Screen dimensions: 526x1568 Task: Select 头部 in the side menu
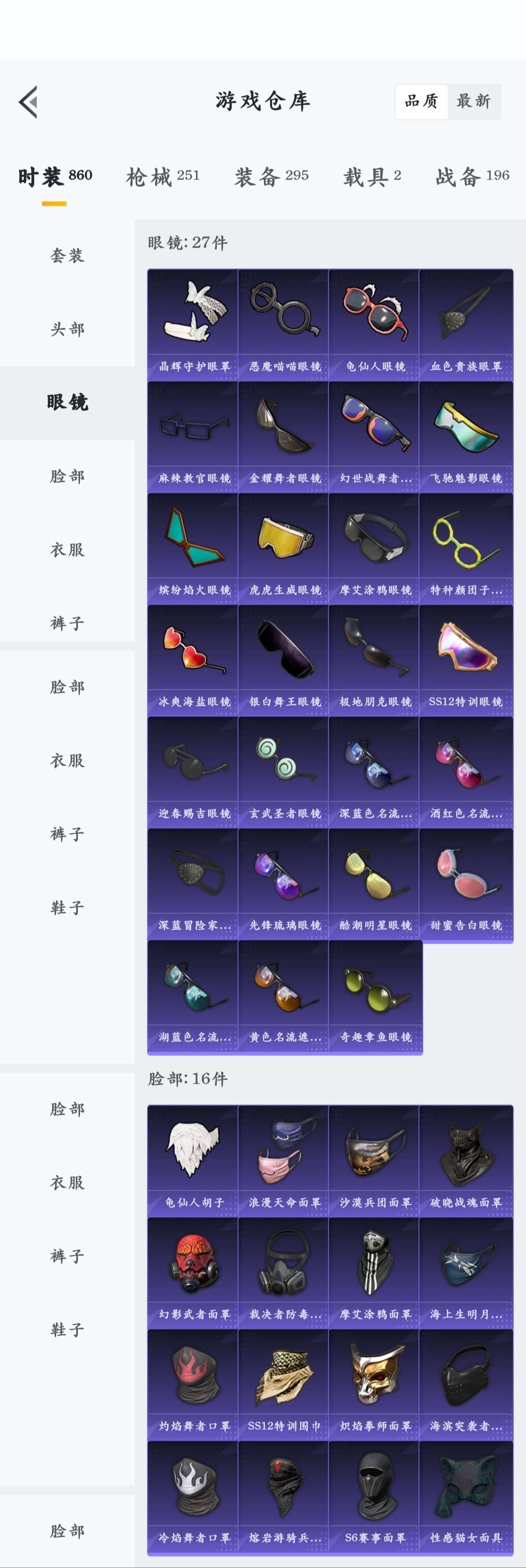tap(67, 329)
